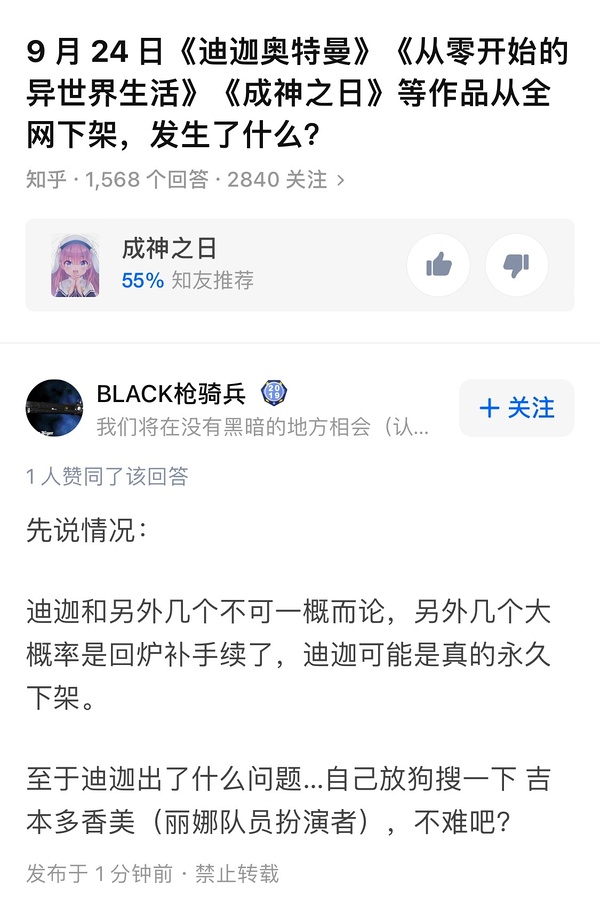Thumbs up 成神之日 recommendation
Image resolution: width=600 pixels, height=922 pixels.
pyautogui.click(x=438, y=265)
